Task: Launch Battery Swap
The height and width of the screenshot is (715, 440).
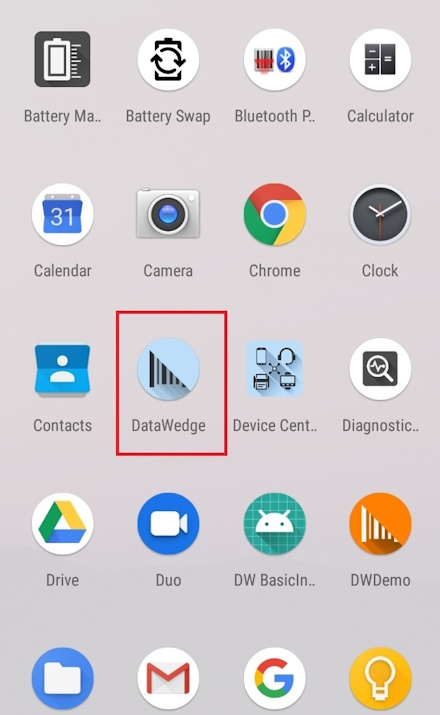Action: (x=168, y=59)
